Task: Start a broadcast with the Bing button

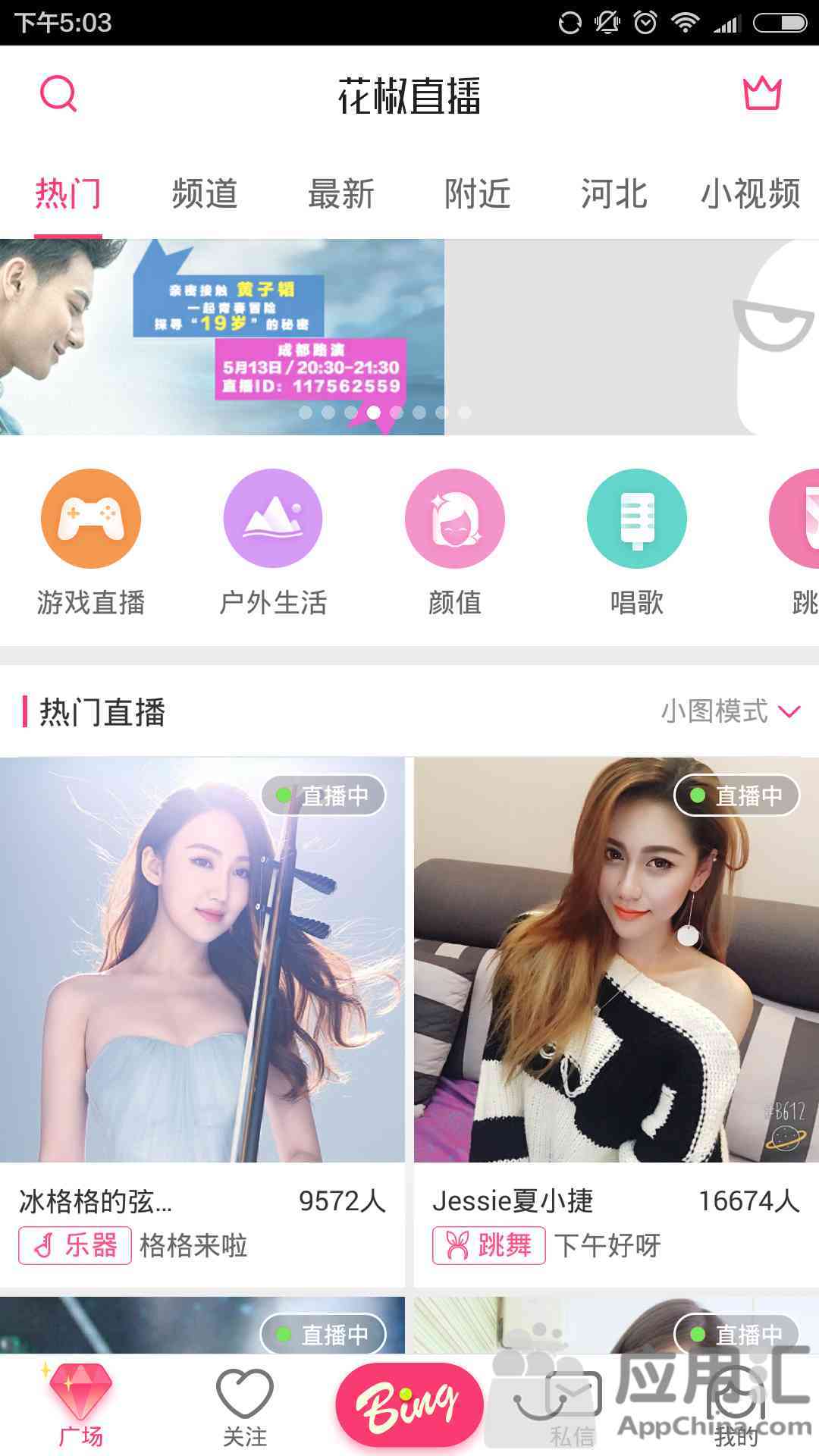Action: pyautogui.click(x=409, y=1404)
